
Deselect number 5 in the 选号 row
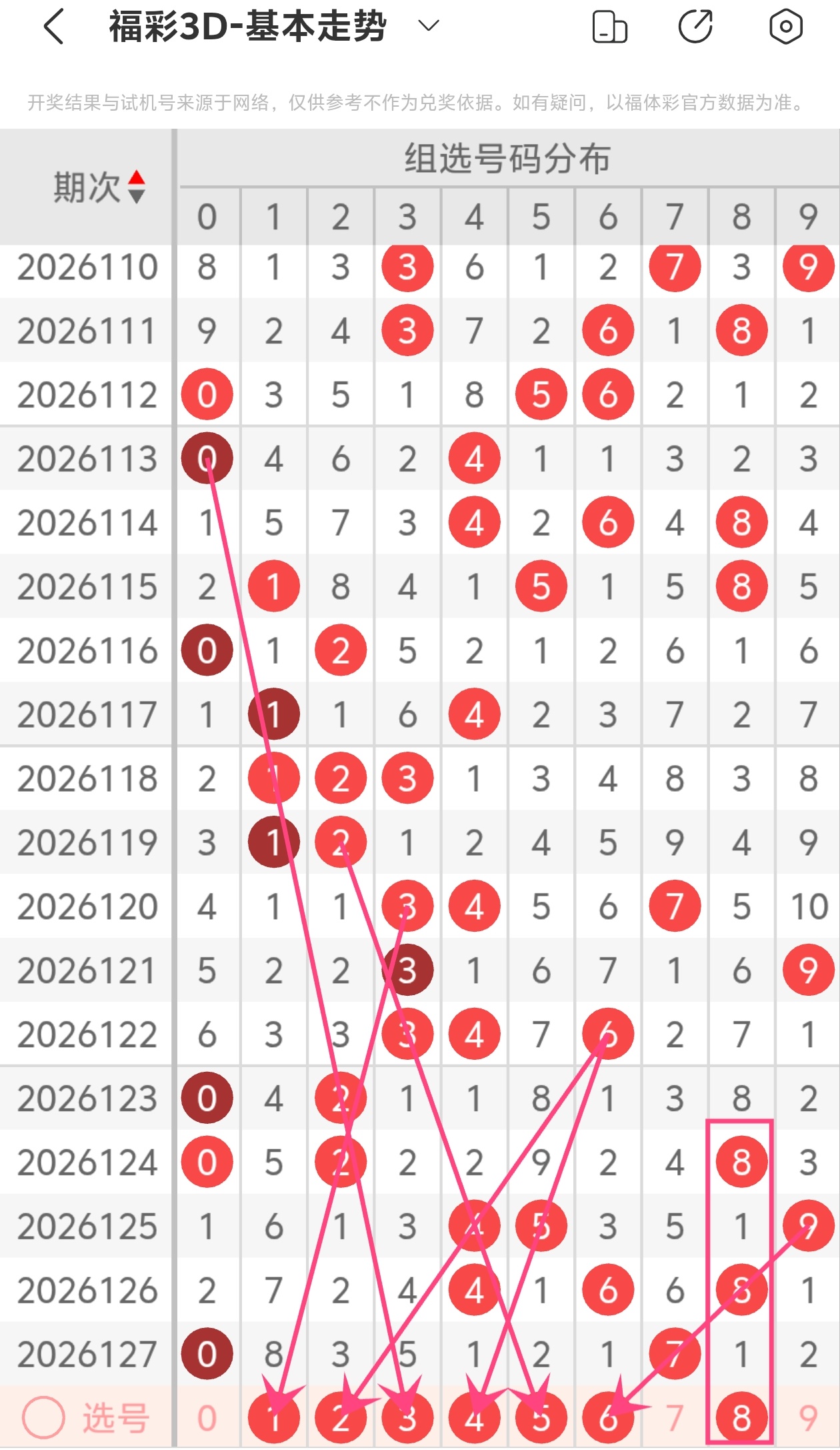[541, 1418]
